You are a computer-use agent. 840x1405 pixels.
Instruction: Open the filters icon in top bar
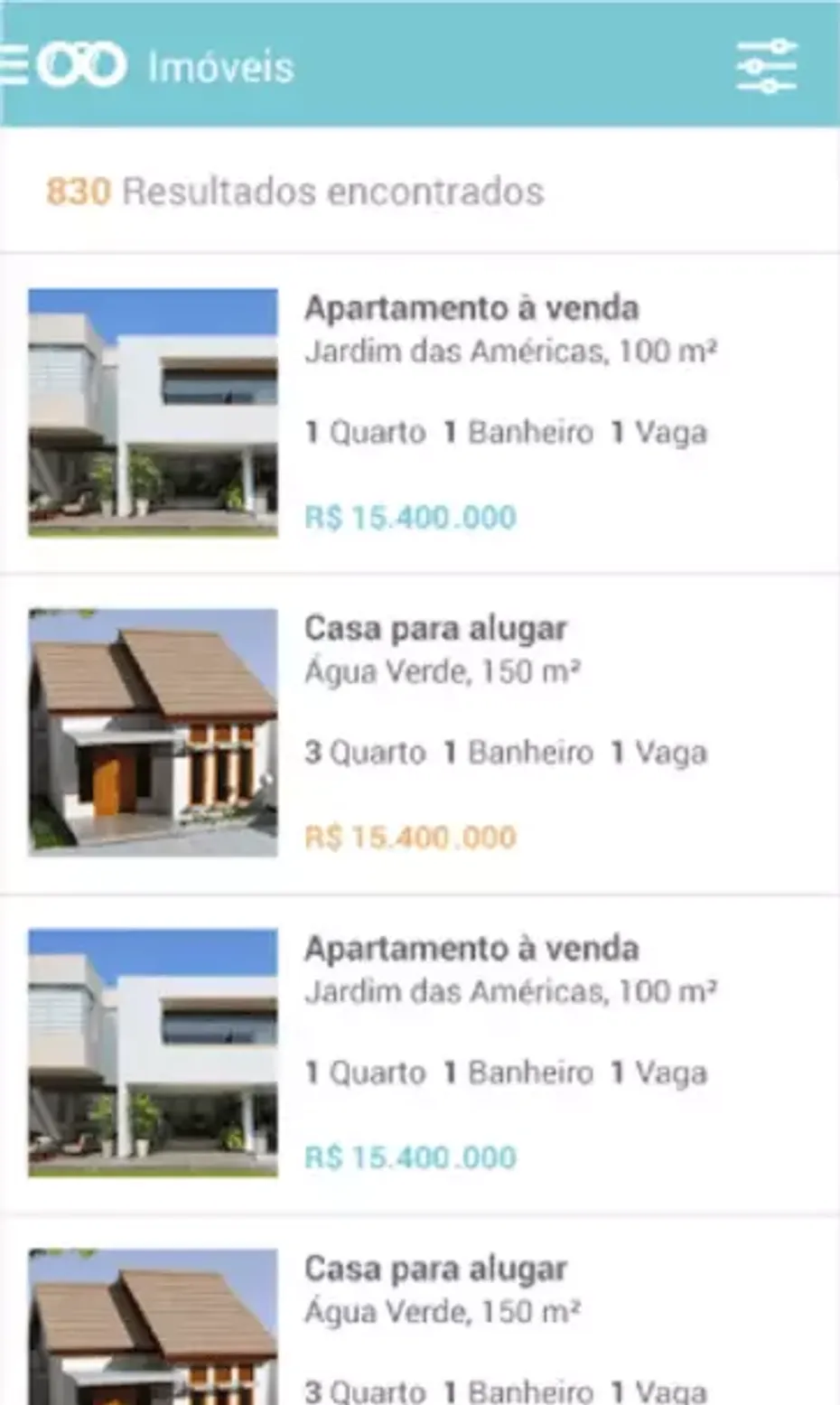(x=765, y=64)
